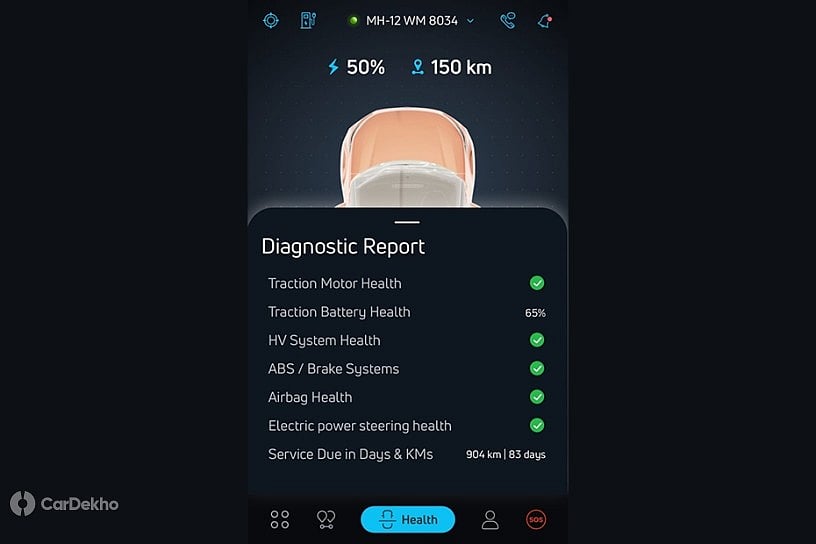Viewport: 816px width, 544px height.
Task: Tap the Diagnostic Report sheet handle
Action: click(x=407, y=222)
